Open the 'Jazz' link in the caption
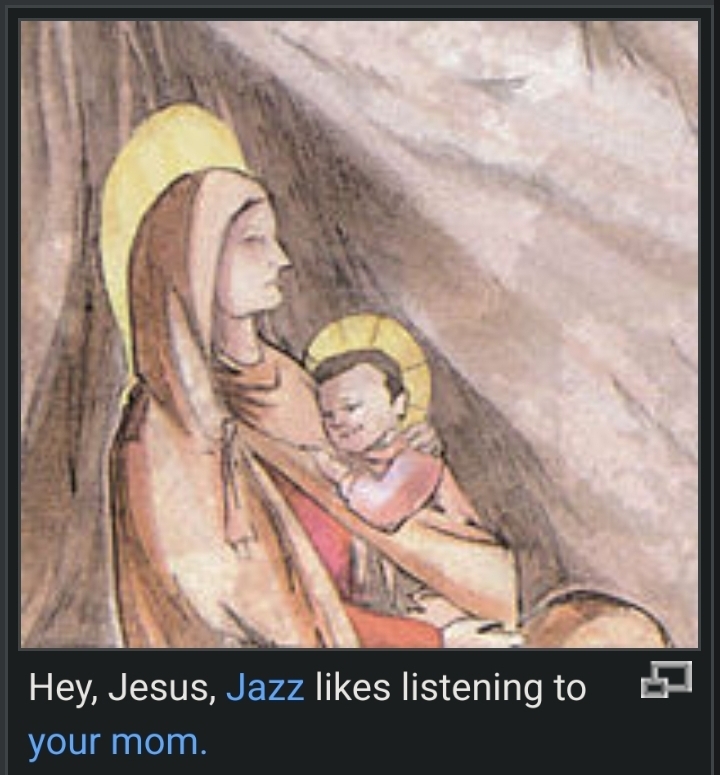This screenshot has width=720, height=775. [x=265, y=689]
